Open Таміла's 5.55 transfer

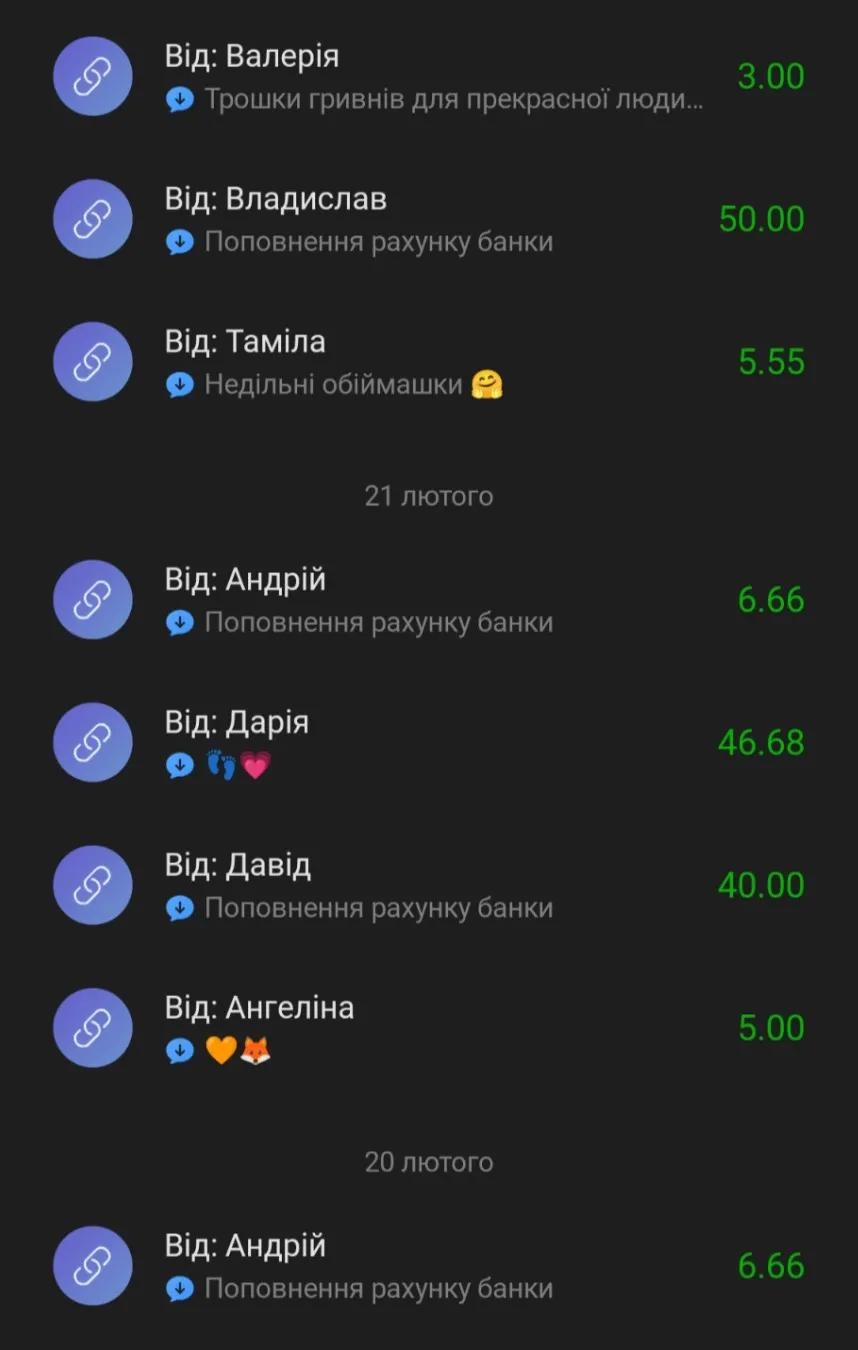pos(430,362)
